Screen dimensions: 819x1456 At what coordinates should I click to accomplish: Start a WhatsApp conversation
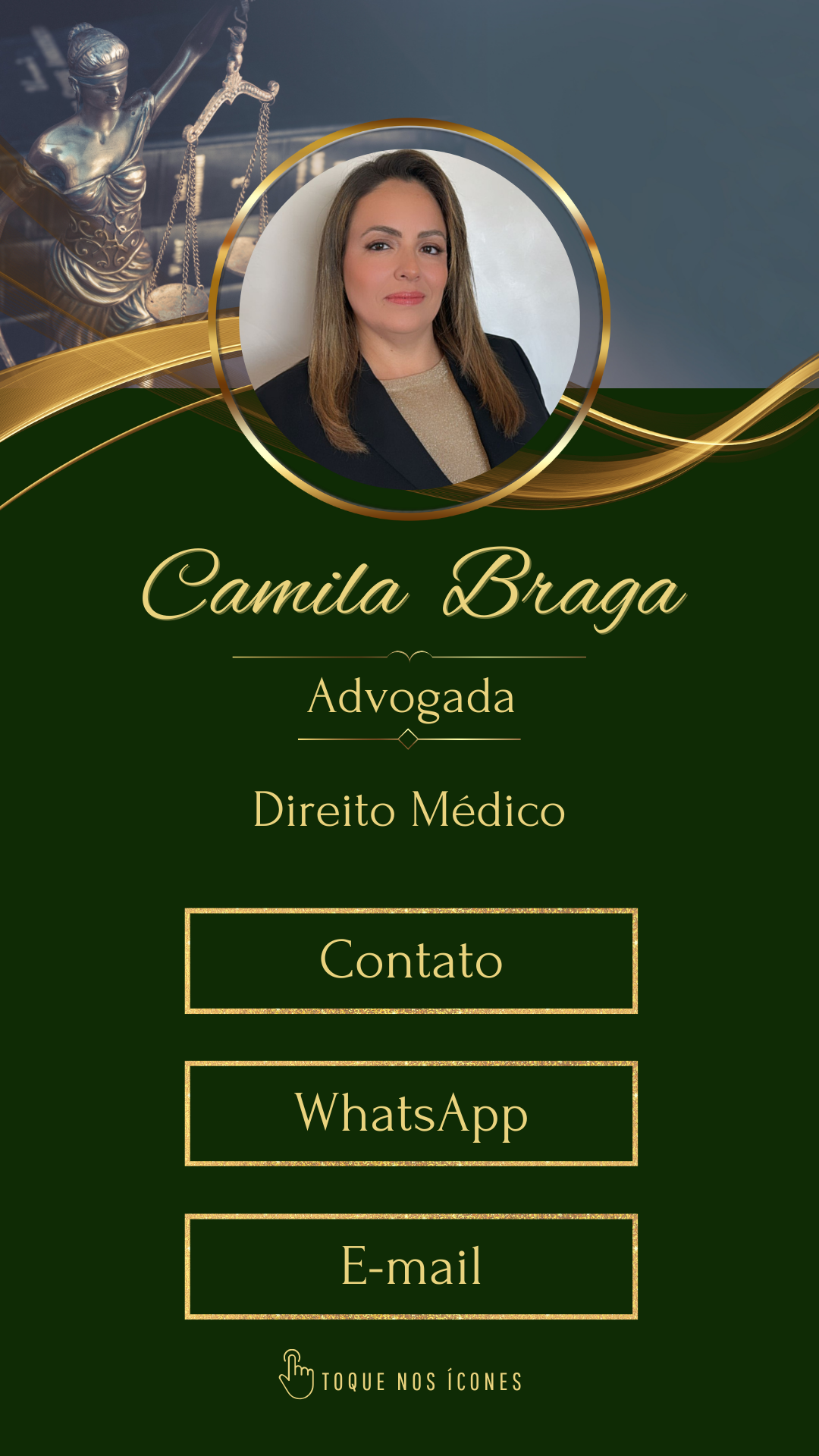(411, 1113)
